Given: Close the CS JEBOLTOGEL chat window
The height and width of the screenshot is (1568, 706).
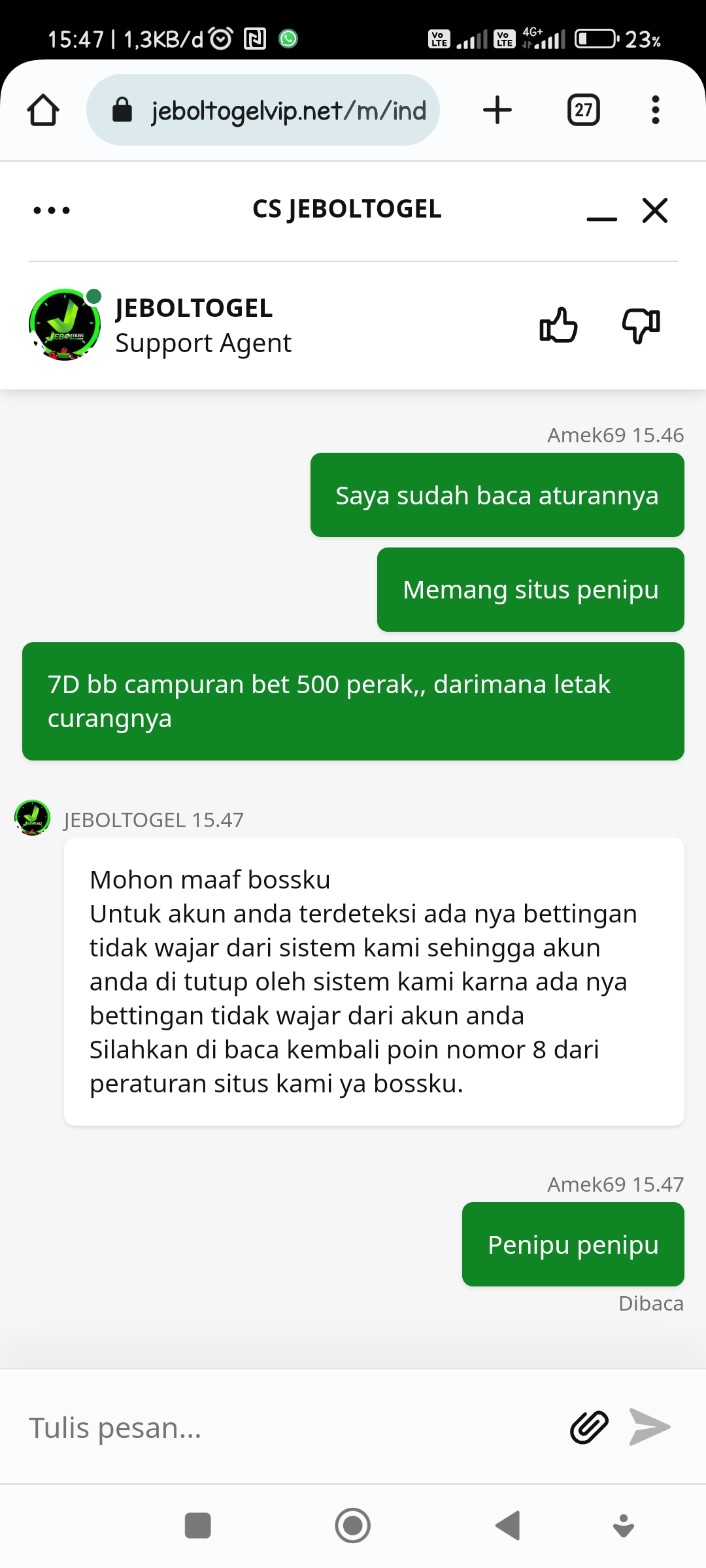Looking at the screenshot, I should click(x=655, y=210).
